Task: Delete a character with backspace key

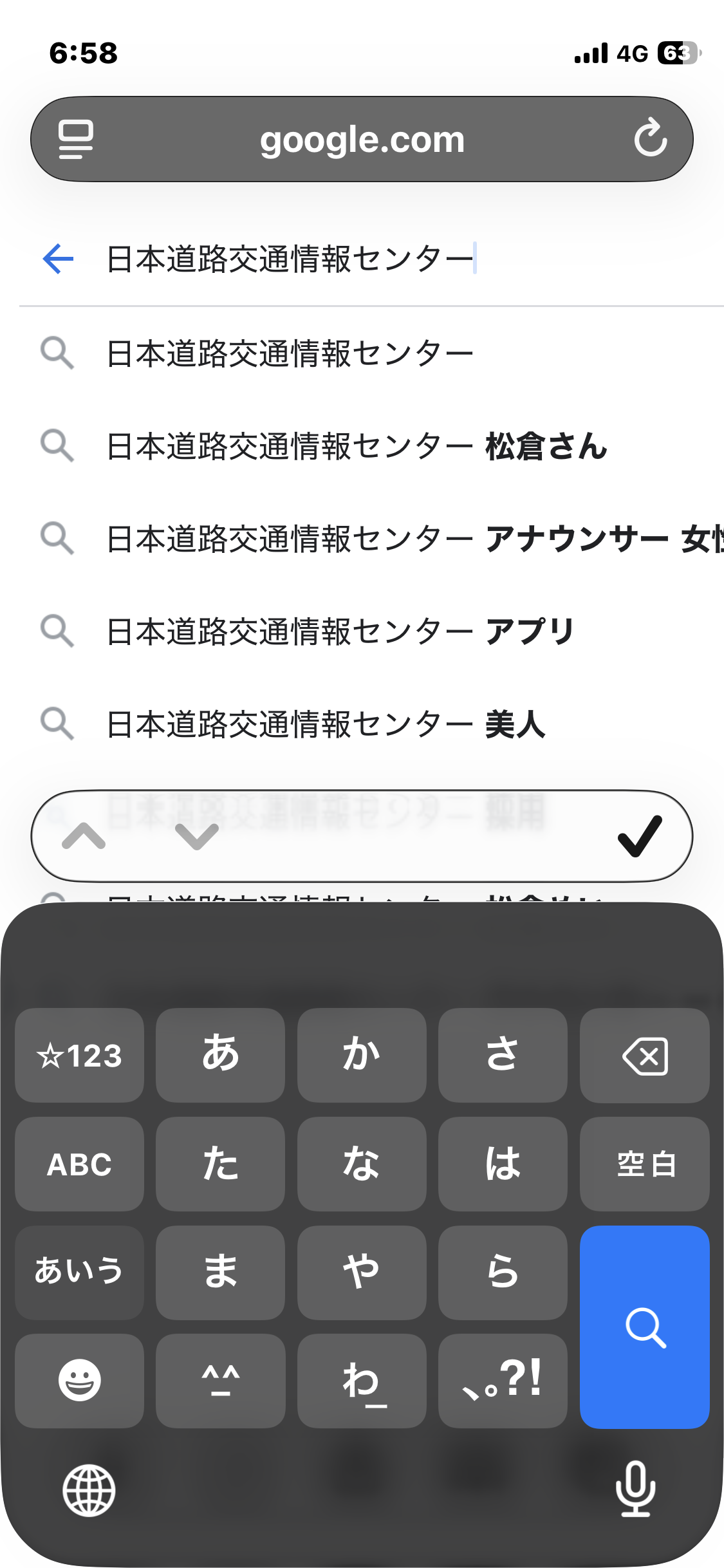Action: coord(644,1056)
